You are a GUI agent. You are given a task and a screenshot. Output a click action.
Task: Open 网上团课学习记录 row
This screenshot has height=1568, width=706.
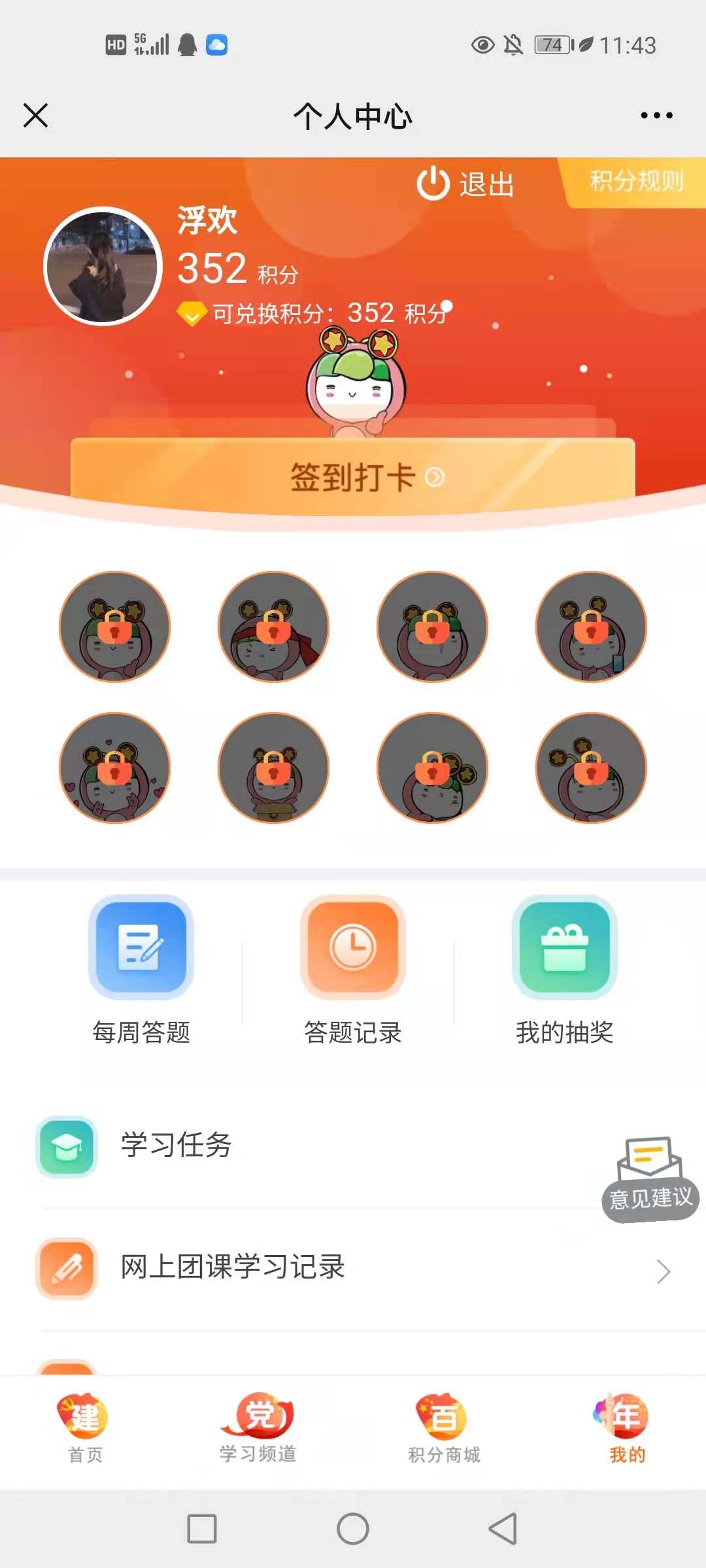pyautogui.click(x=353, y=1267)
